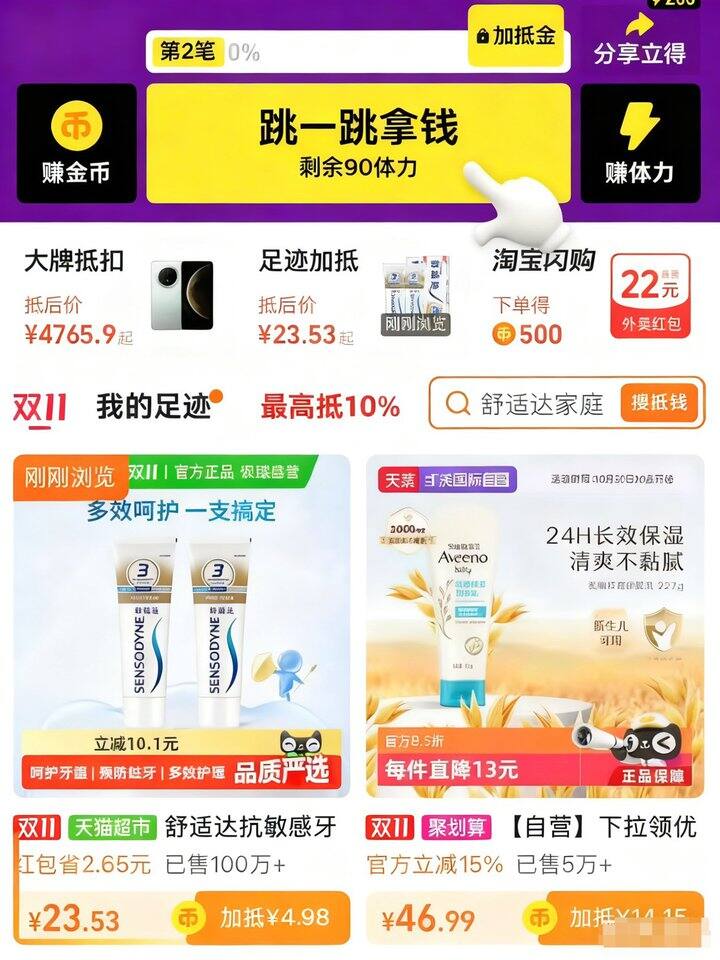Tap the 搜抵钱 search button
720x960 pixels.
click(x=658, y=403)
